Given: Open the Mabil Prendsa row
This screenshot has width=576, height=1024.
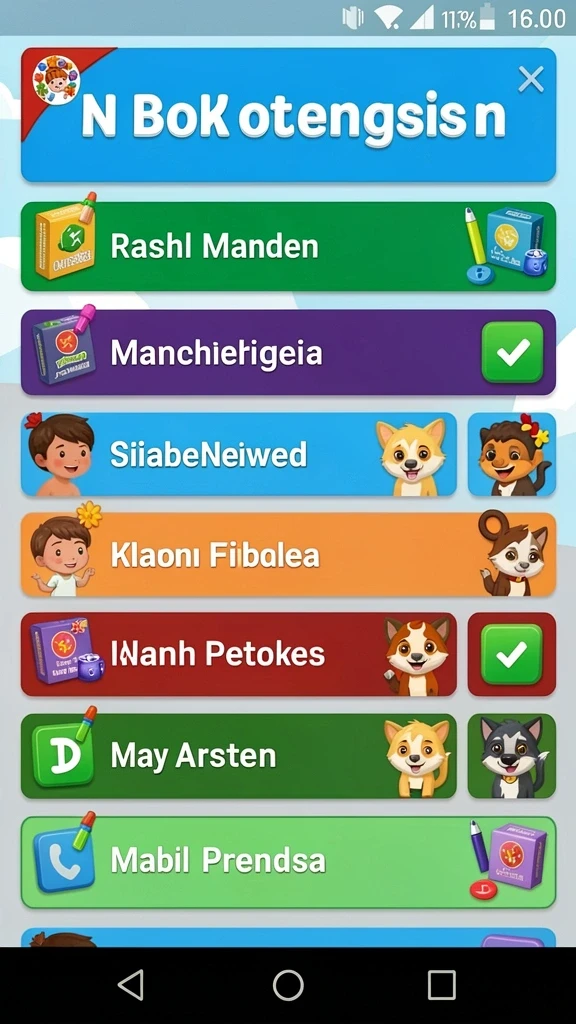Looking at the screenshot, I should pos(288,862).
